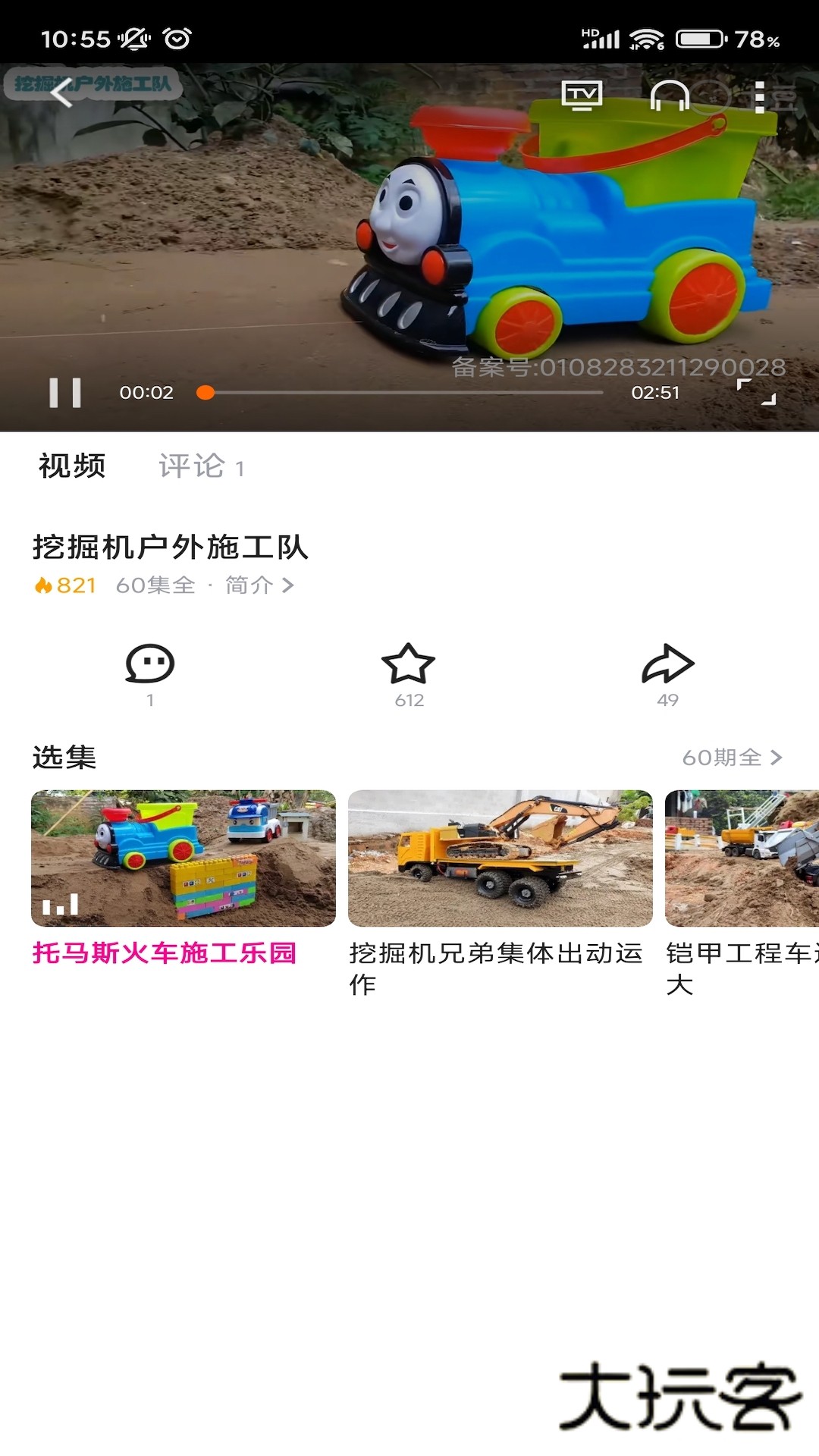
Task: Click the back arrow to exit the video
Action: [x=61, y=93]
